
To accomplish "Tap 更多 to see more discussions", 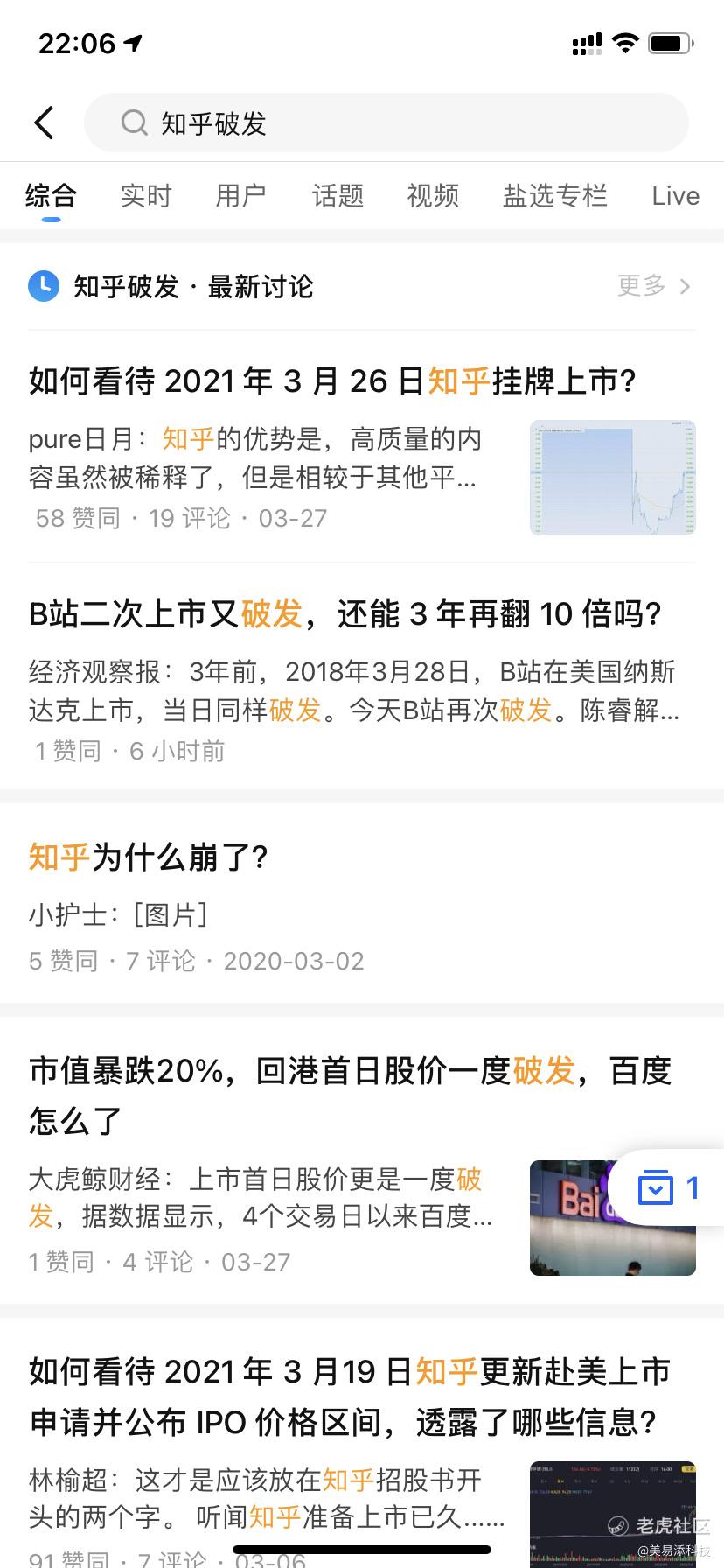I will pyautogui.click(x=653, y=286).
